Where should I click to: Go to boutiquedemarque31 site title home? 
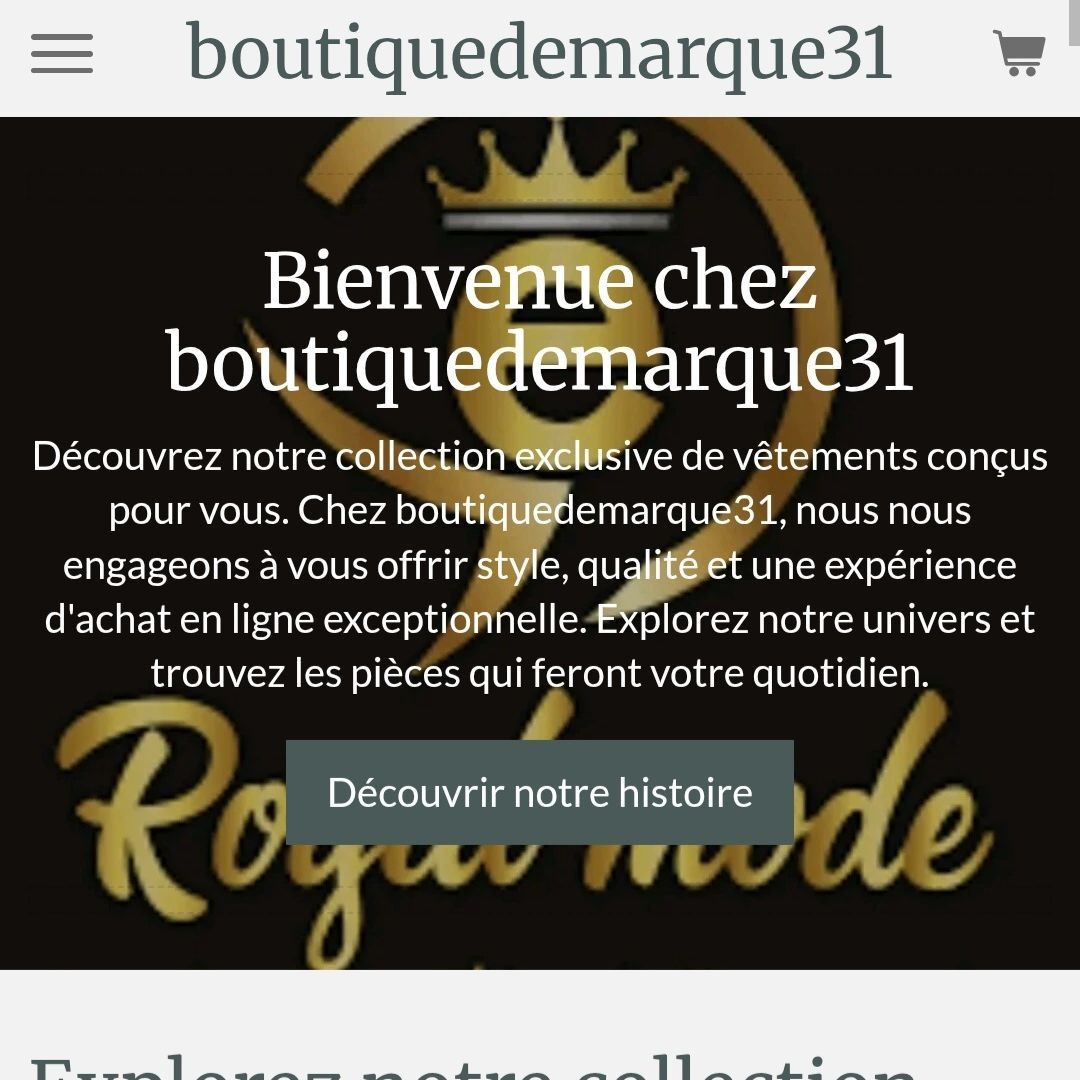pyautogui.click(x=539, y=52)
